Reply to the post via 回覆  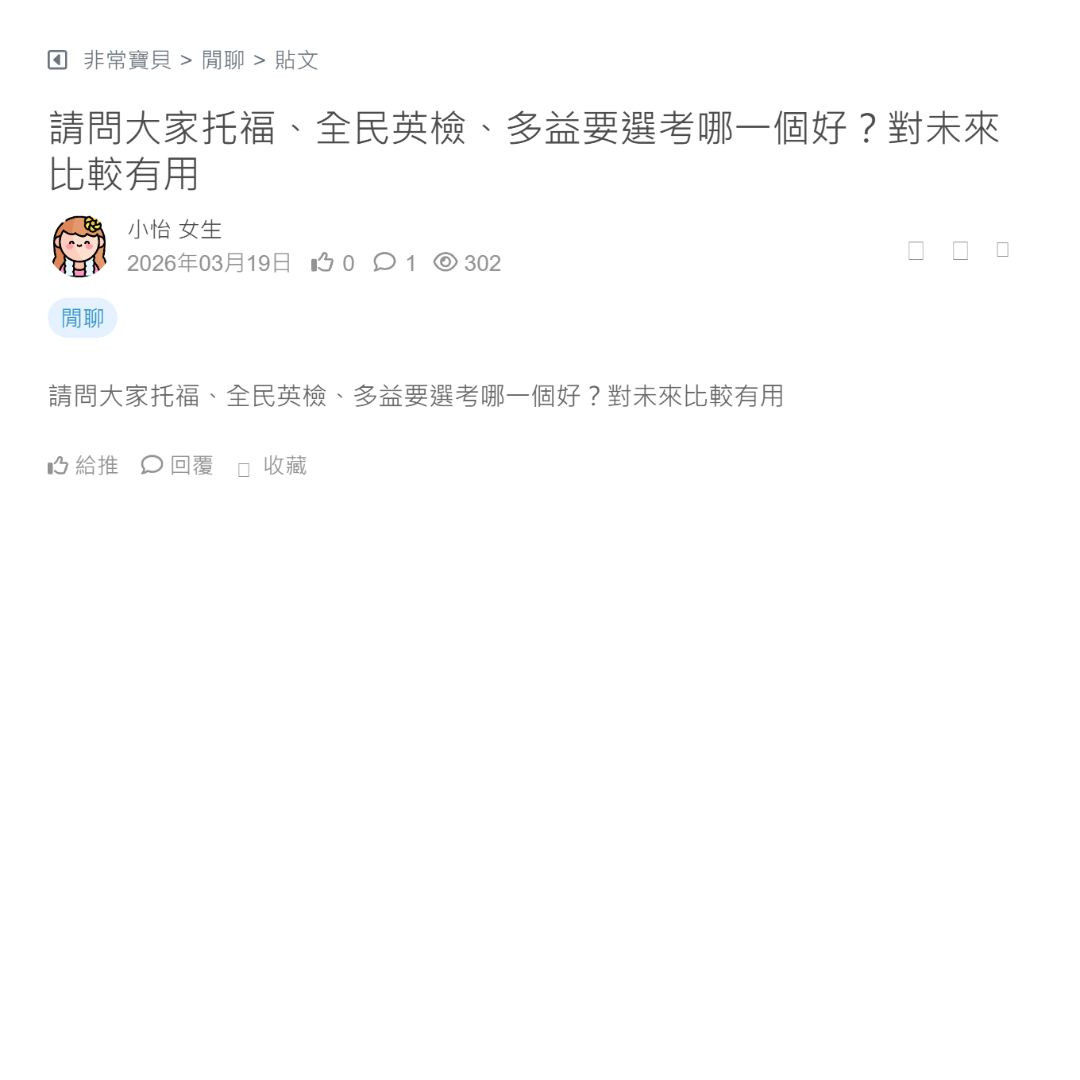(x=178, y=465)
